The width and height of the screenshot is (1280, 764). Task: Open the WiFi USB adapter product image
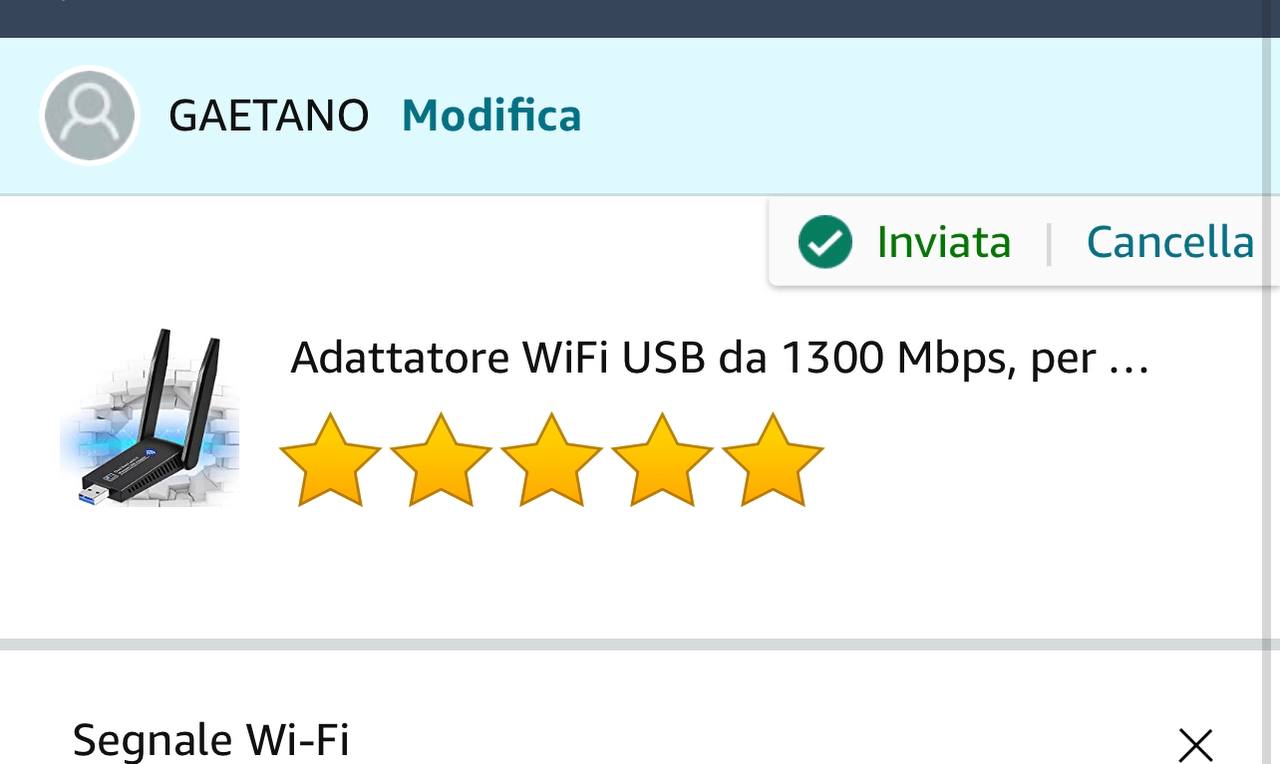tap(150, 418)
